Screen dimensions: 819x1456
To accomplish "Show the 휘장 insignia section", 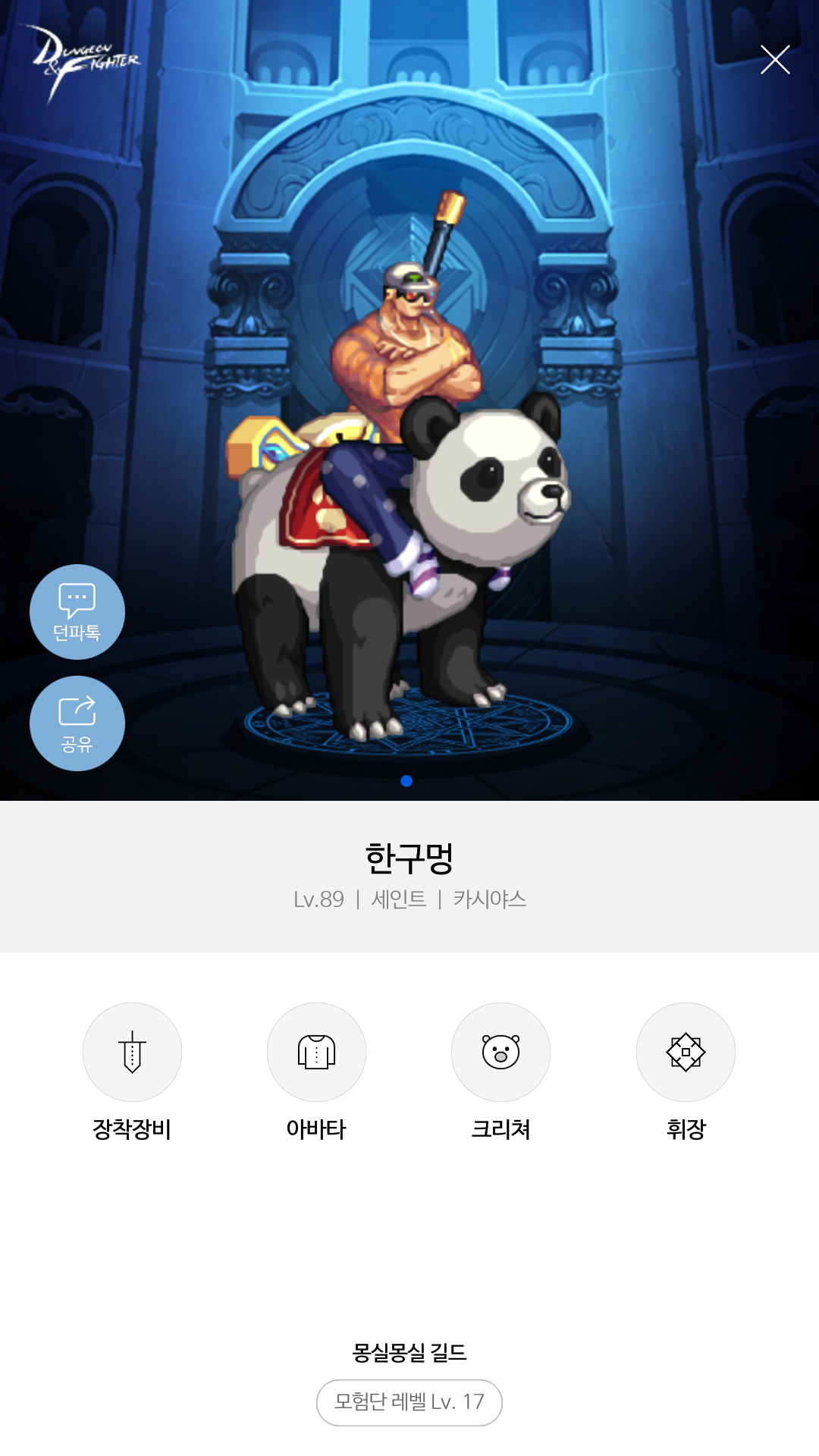I will [686, 1053].
